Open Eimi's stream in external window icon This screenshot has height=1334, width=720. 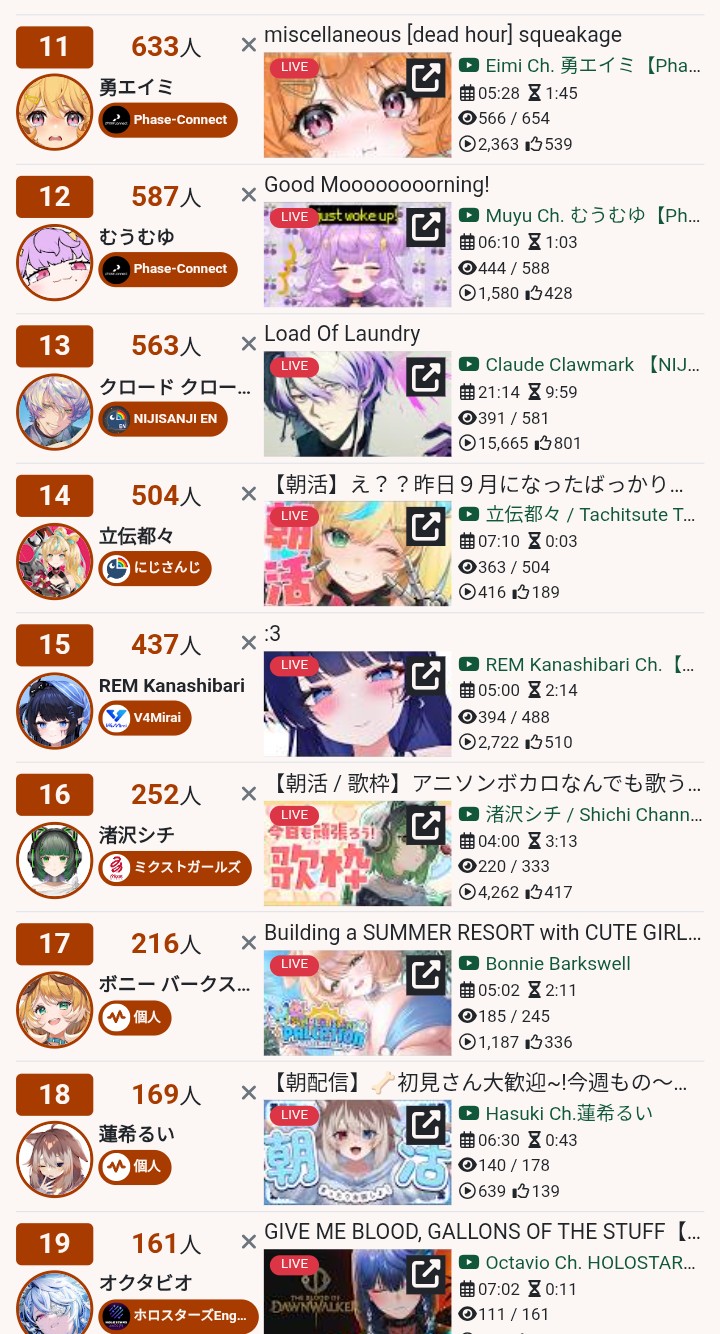pyautogui.click(x=426, y=78)
